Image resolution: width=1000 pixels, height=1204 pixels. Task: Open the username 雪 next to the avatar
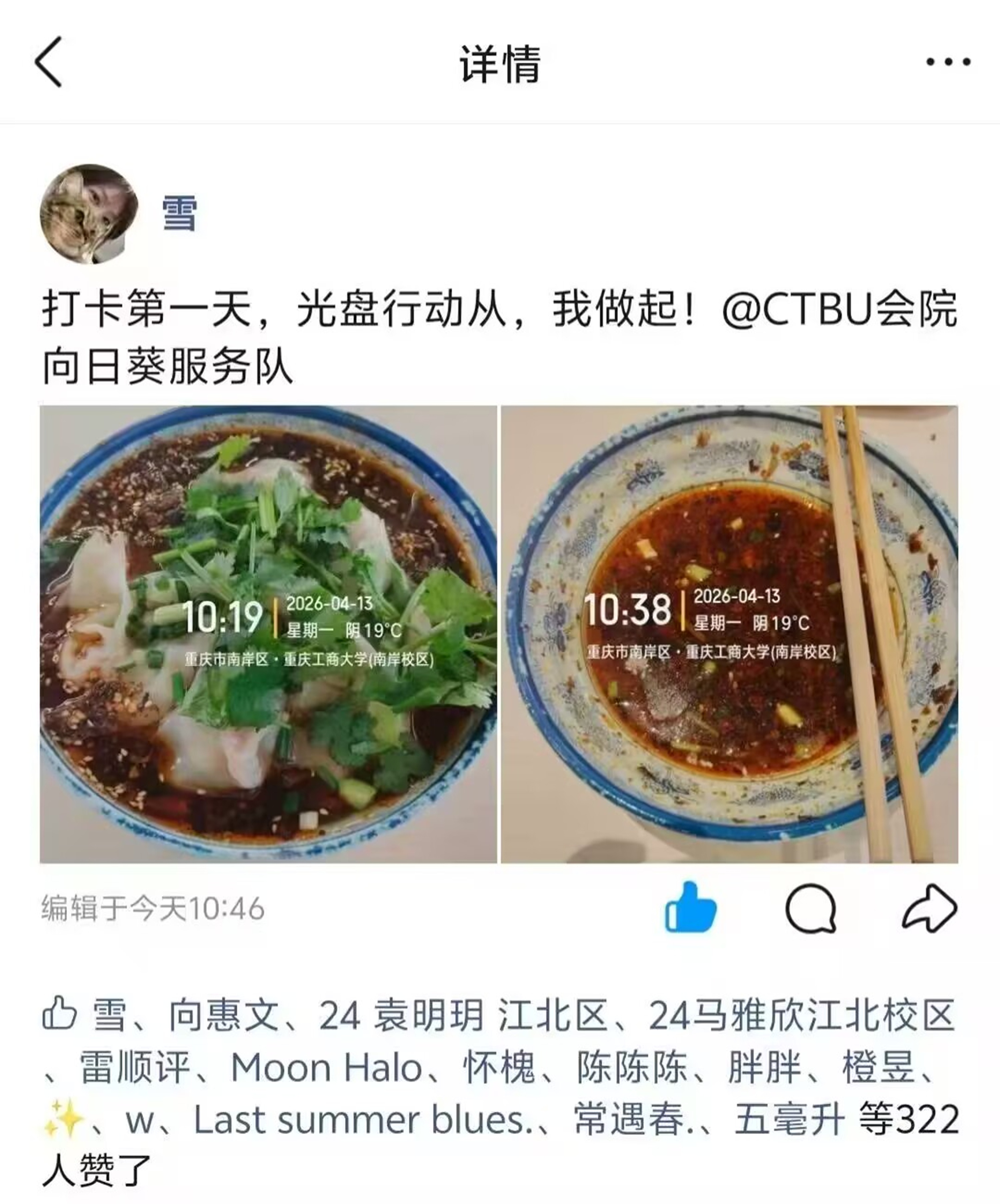click(x=179, y=214)
